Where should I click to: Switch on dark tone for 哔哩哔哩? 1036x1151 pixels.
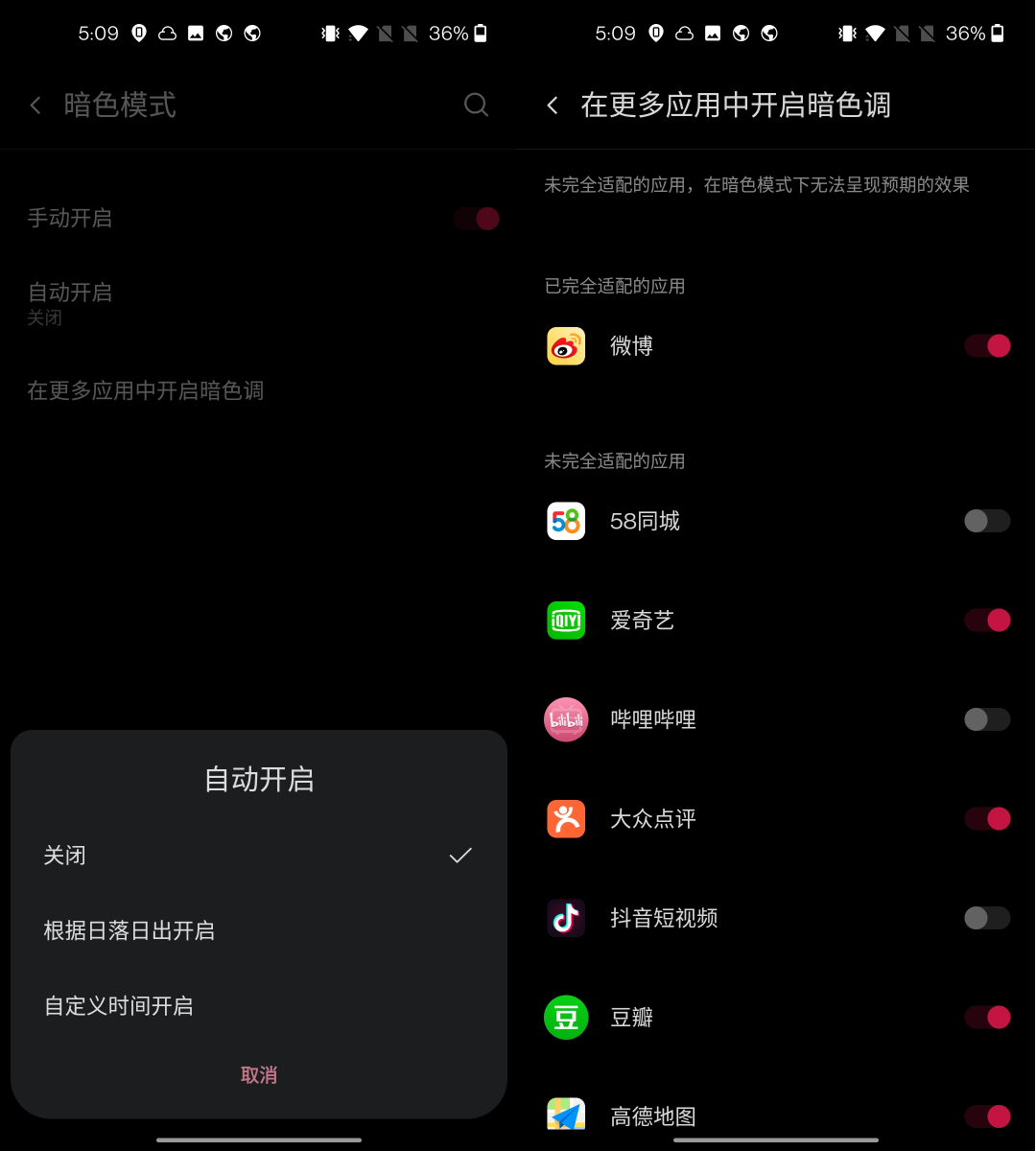click(x=987, y=719)
